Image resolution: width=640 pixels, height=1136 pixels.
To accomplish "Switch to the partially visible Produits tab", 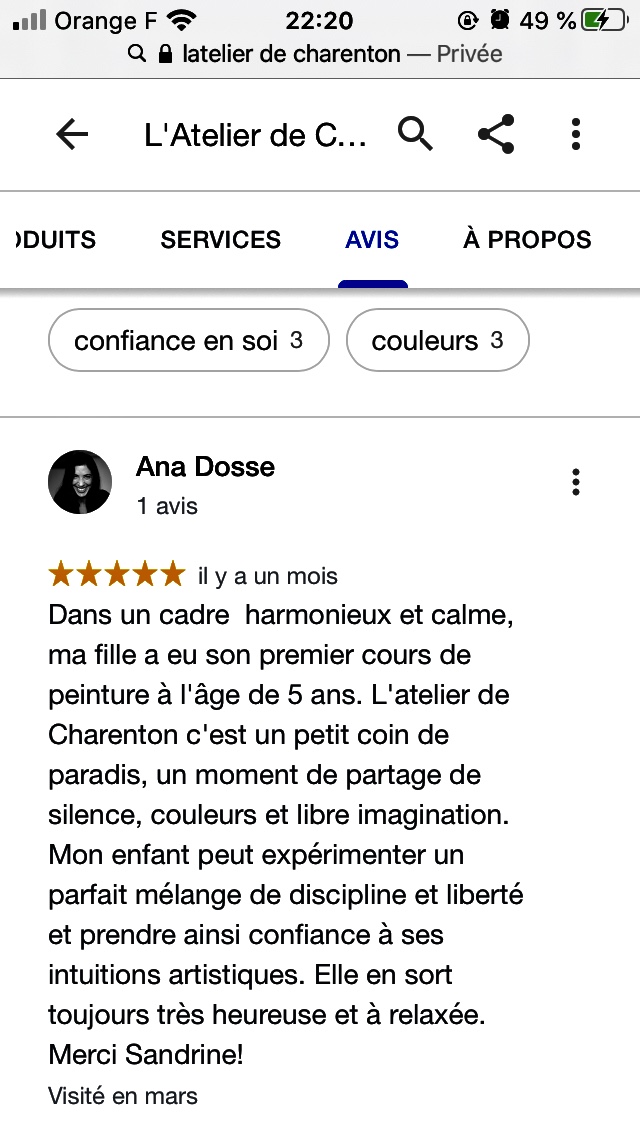I will pos(55,240).
